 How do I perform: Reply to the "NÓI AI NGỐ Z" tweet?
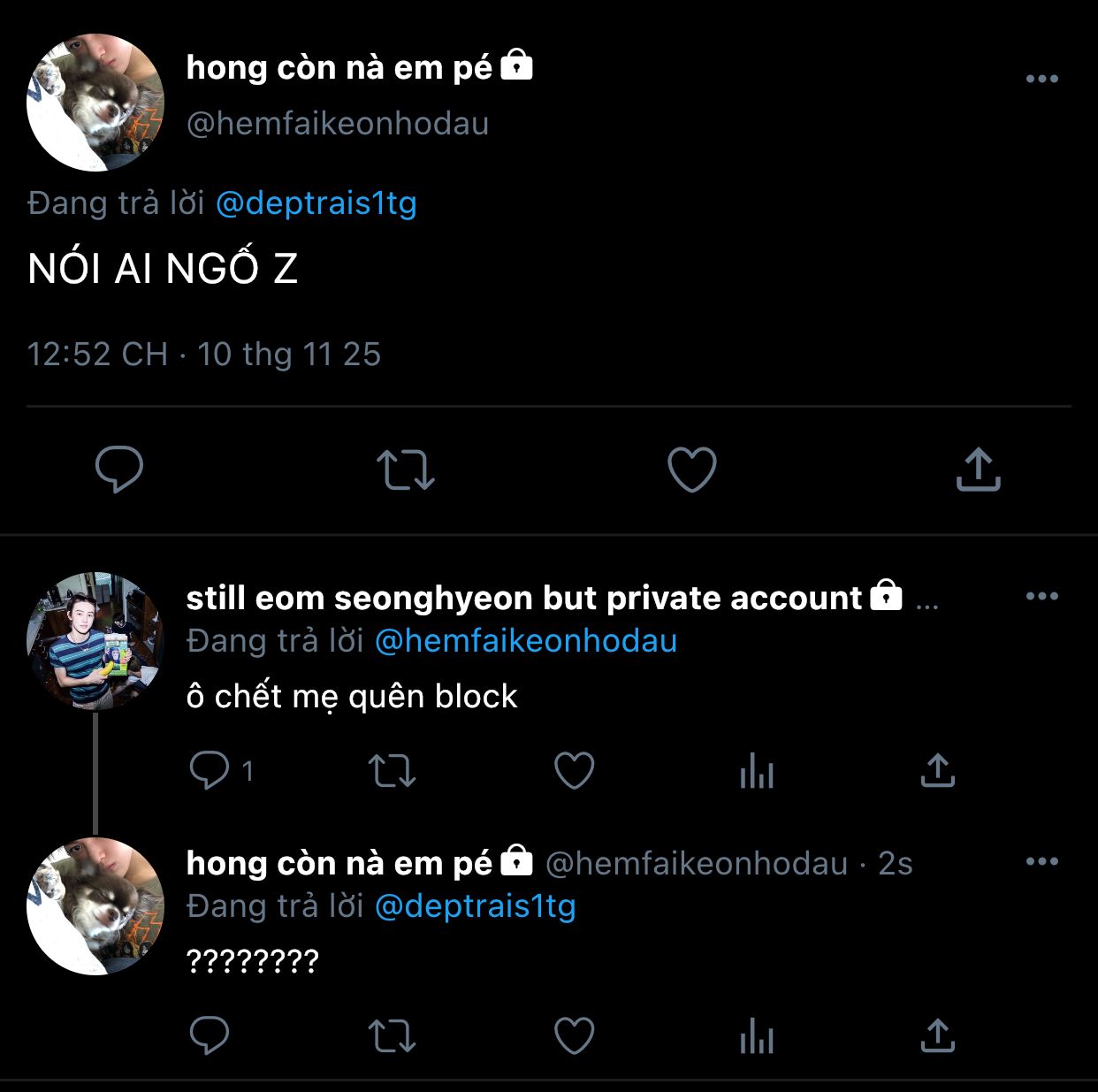coord(119,469)
